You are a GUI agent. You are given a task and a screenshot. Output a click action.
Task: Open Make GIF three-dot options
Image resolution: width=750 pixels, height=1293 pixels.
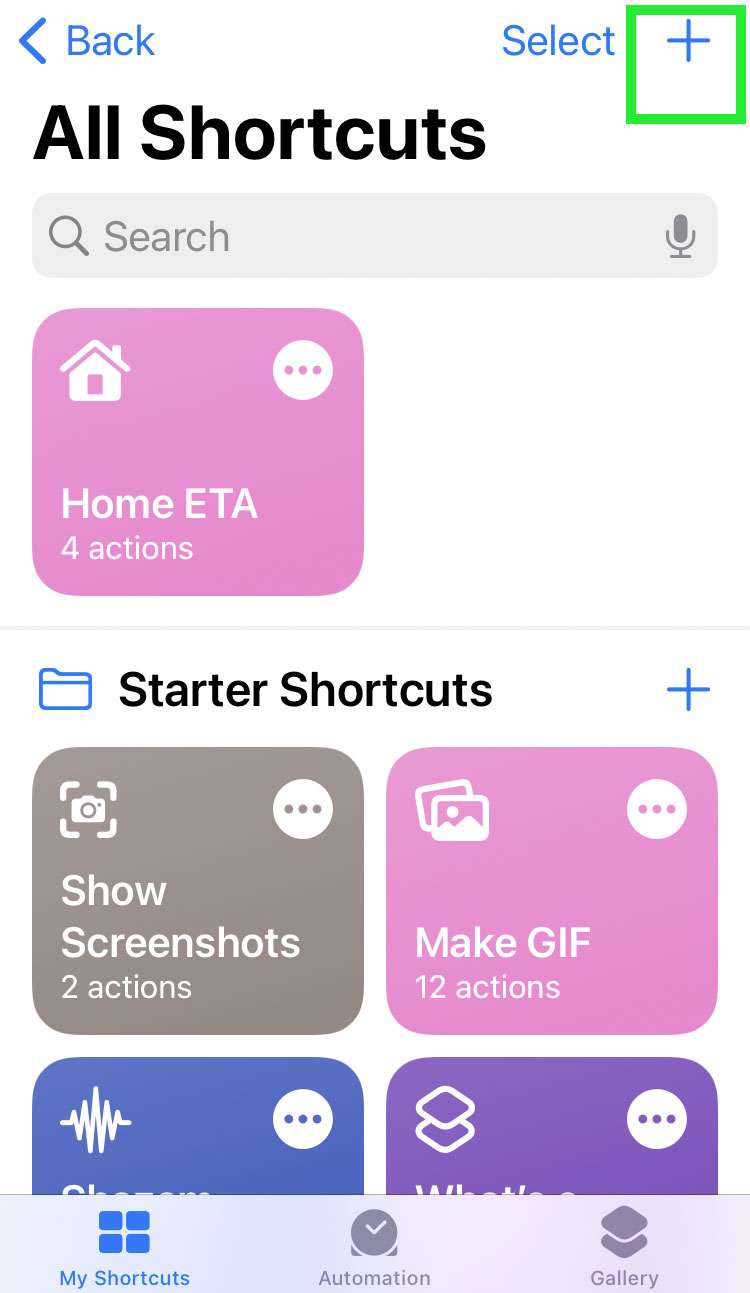point(657,809)
